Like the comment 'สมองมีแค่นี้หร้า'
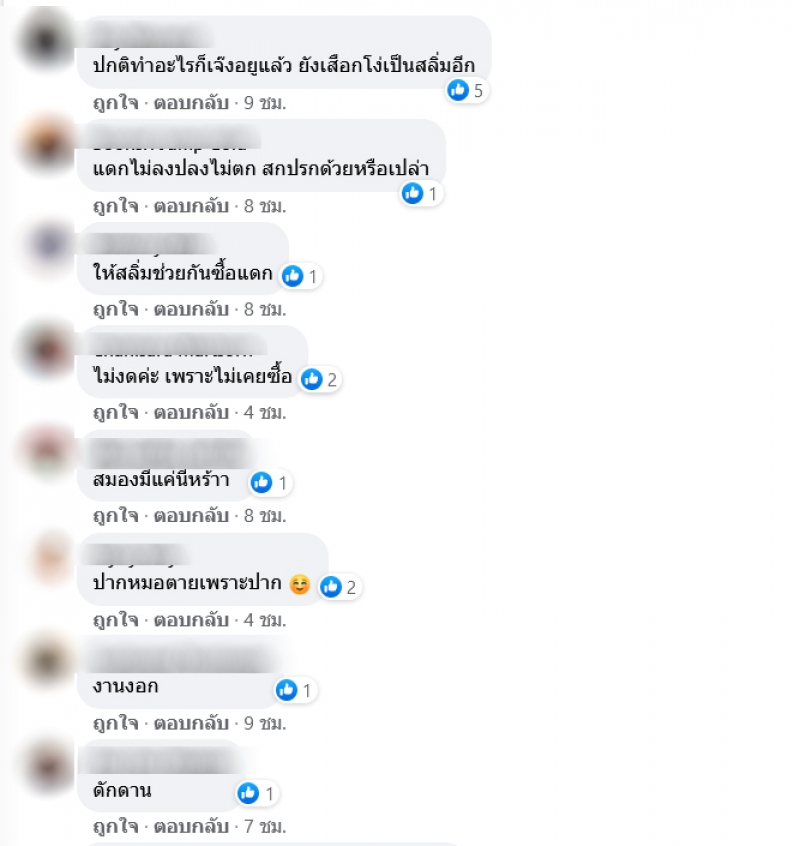 click(x=115, y=516)
